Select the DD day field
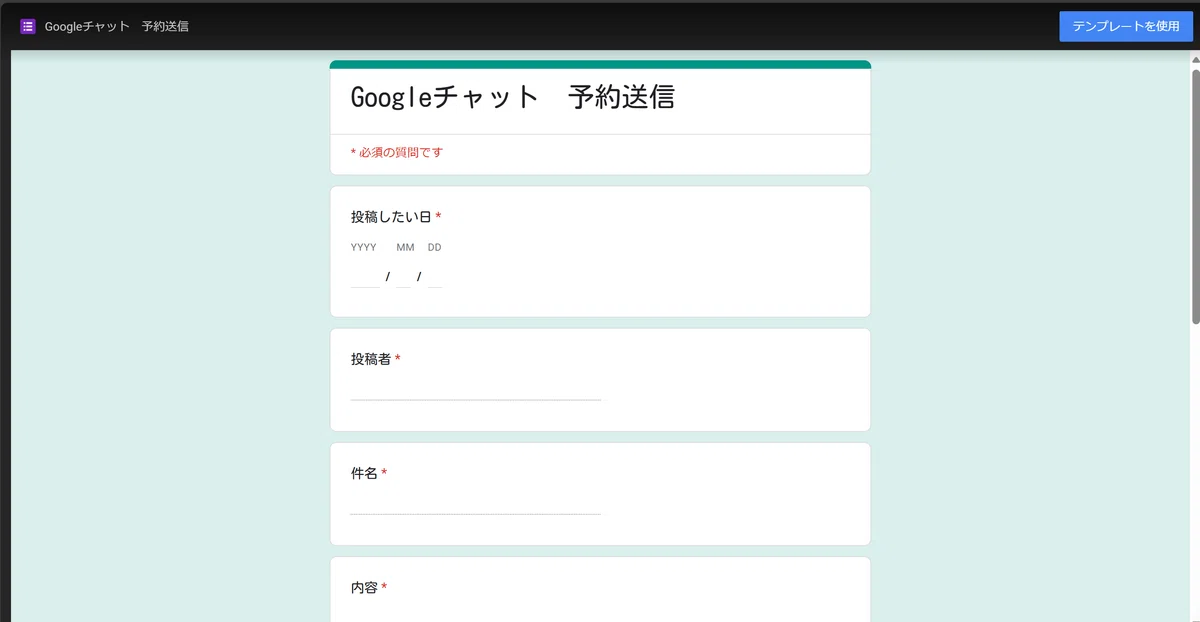1200x622 pixels. (x=435, y=276)
